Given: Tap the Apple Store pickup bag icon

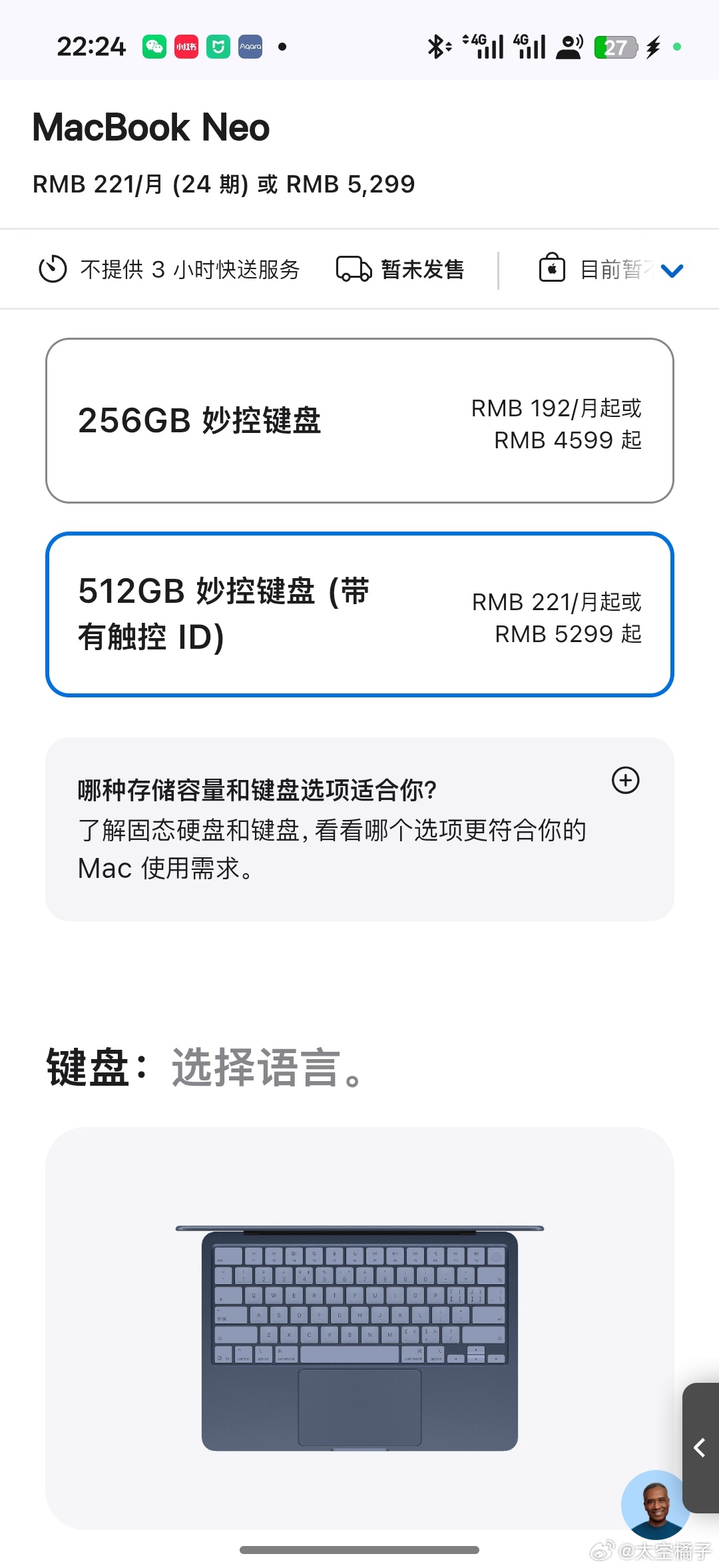Looking at the screenshot, I should (550, 269).
